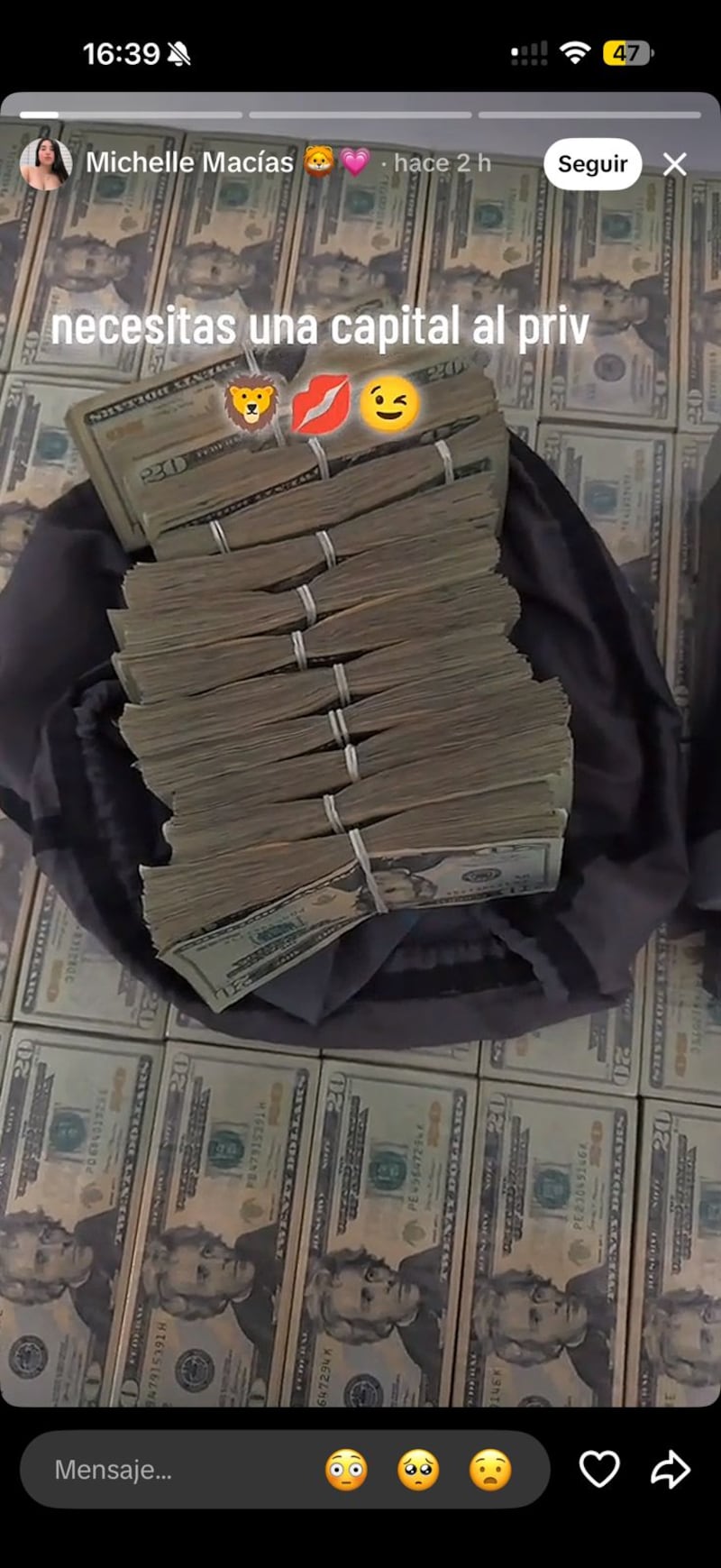Open the Michelle Macías username link

(189, 163)
